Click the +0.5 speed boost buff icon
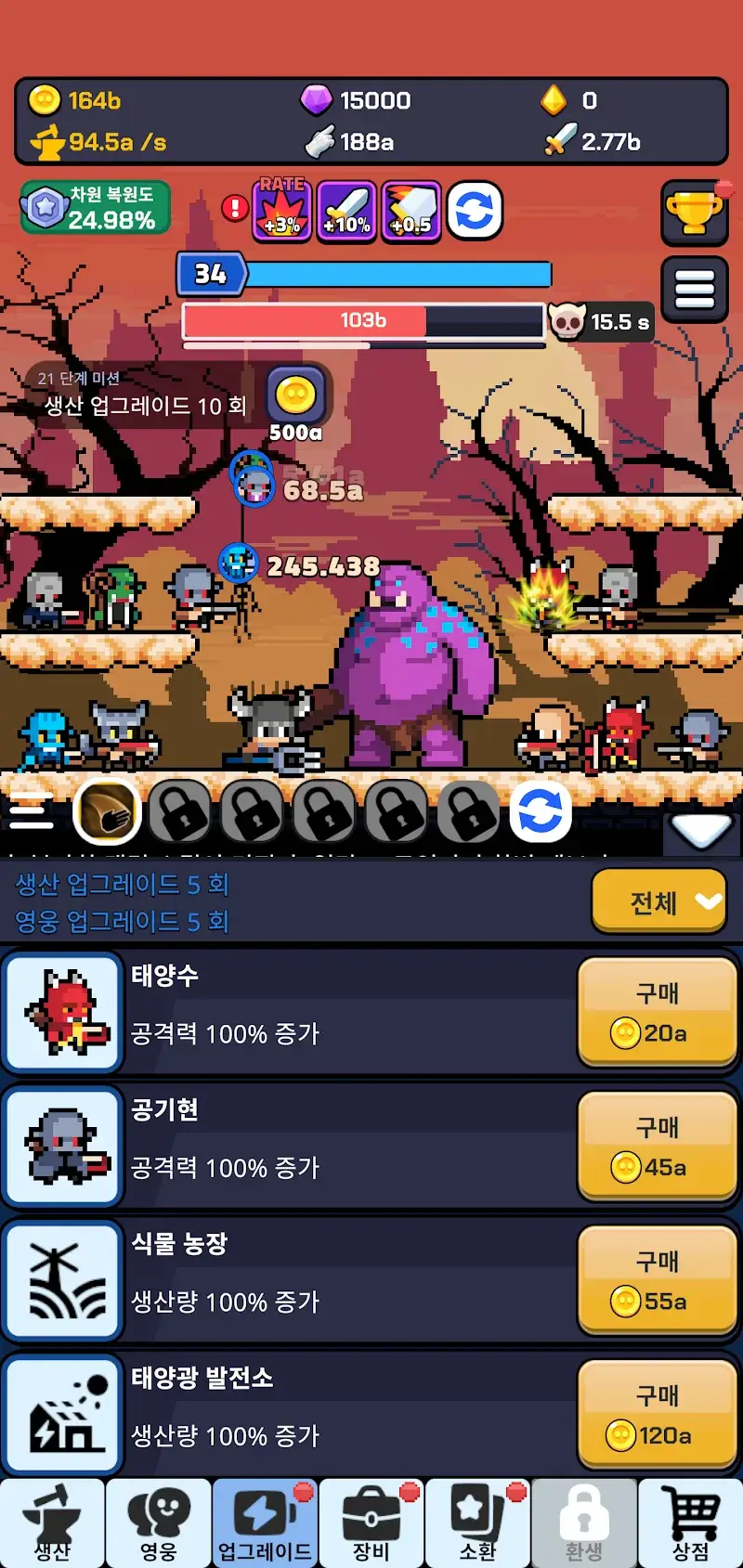743x1568 pixels. [411, 212]
